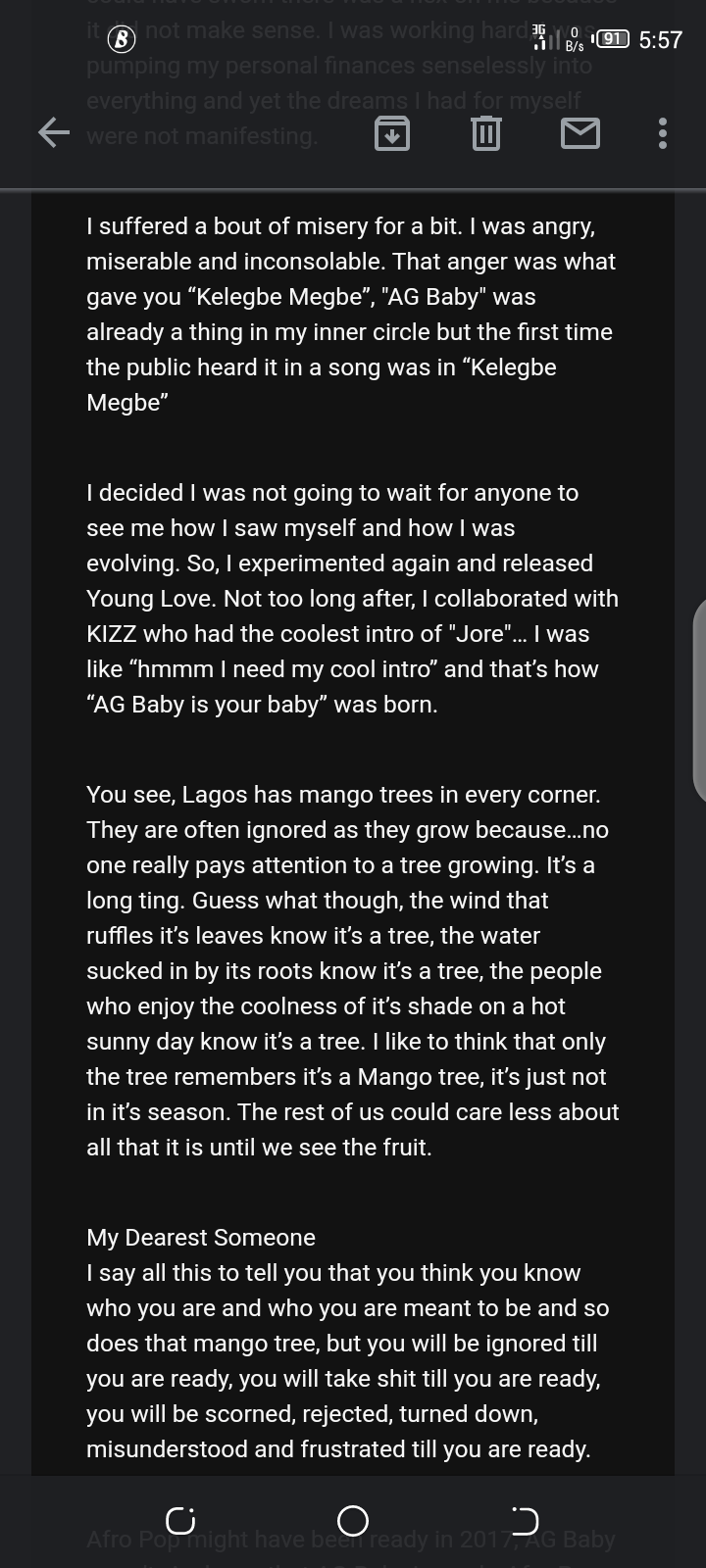The height and width of the screenshot is (1568, 706).
Task: Go back to the inbox
Action: [x=54, y=132]
